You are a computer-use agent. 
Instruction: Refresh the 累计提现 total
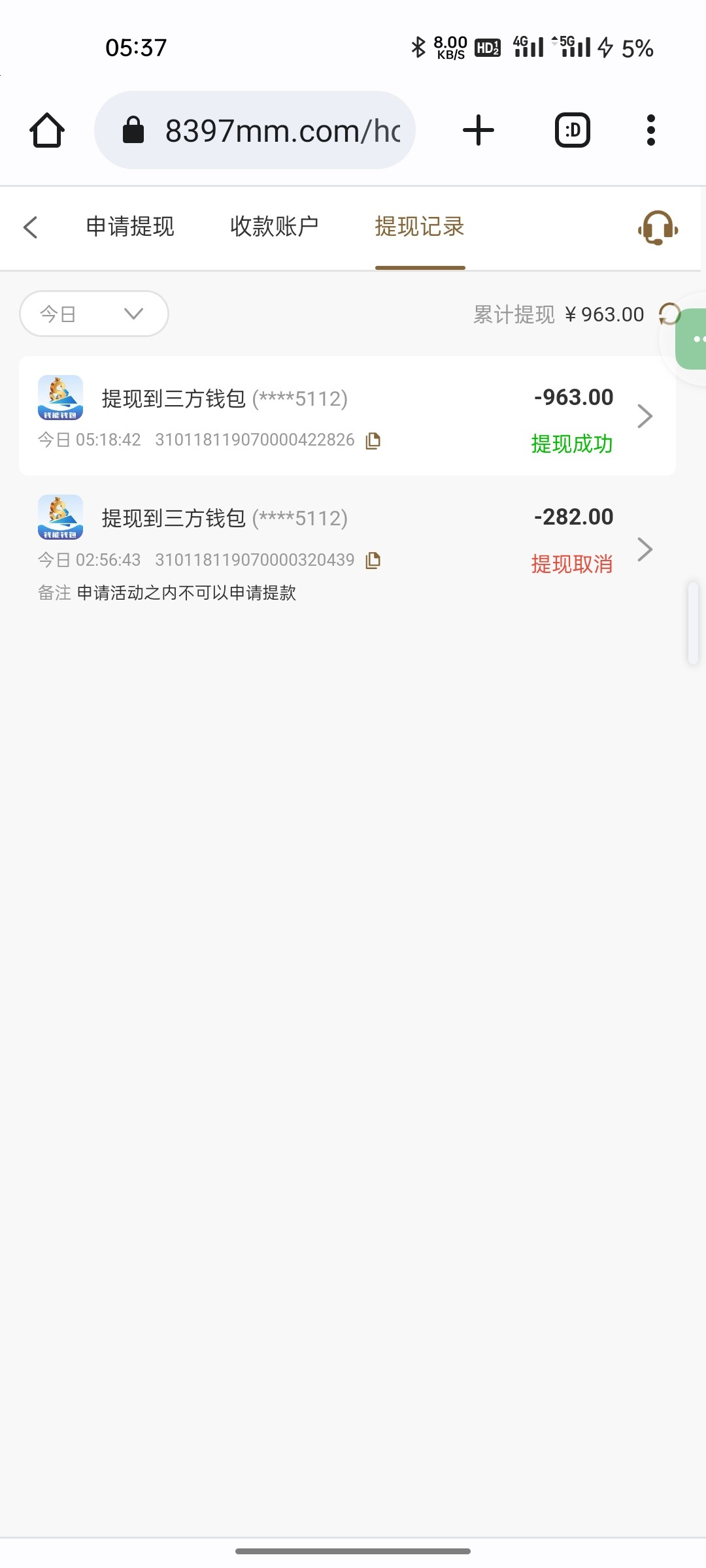point(669,314)
